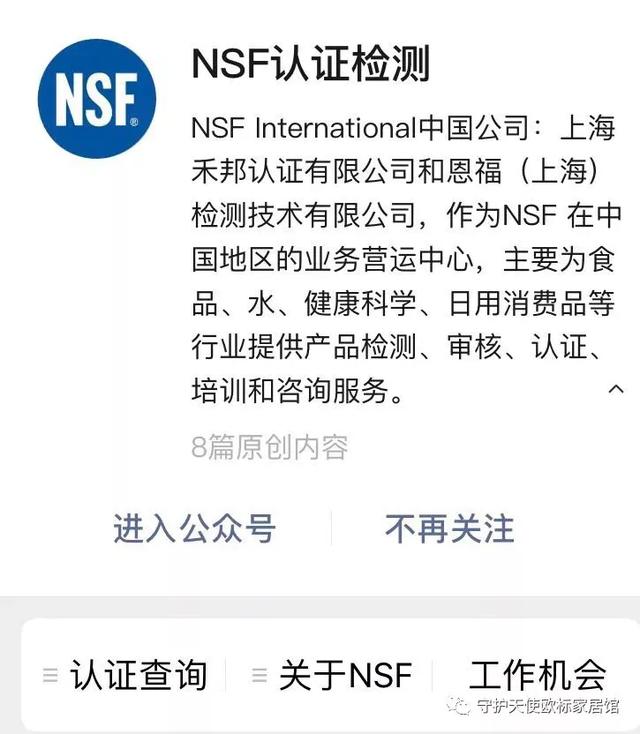Tap 不再关注 to unfollow the account
640x734 pixels.
[449, 529]
